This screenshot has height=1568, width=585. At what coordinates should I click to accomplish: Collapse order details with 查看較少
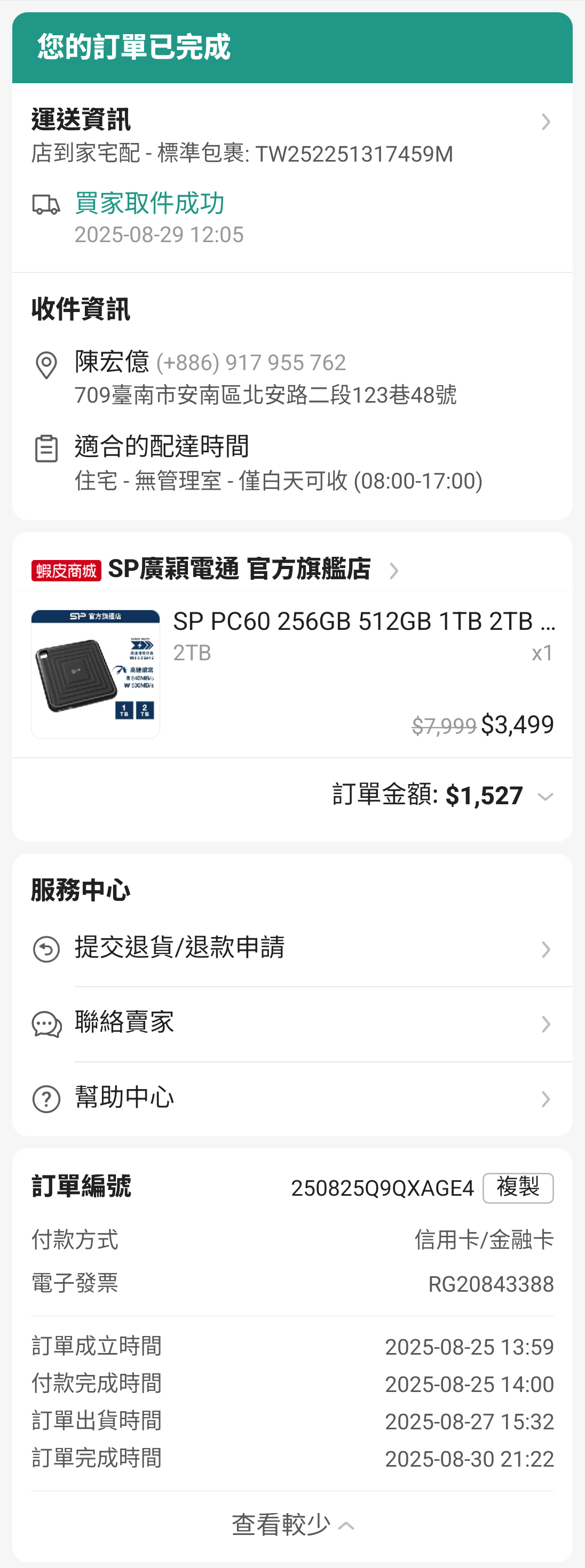(292, 1525)
